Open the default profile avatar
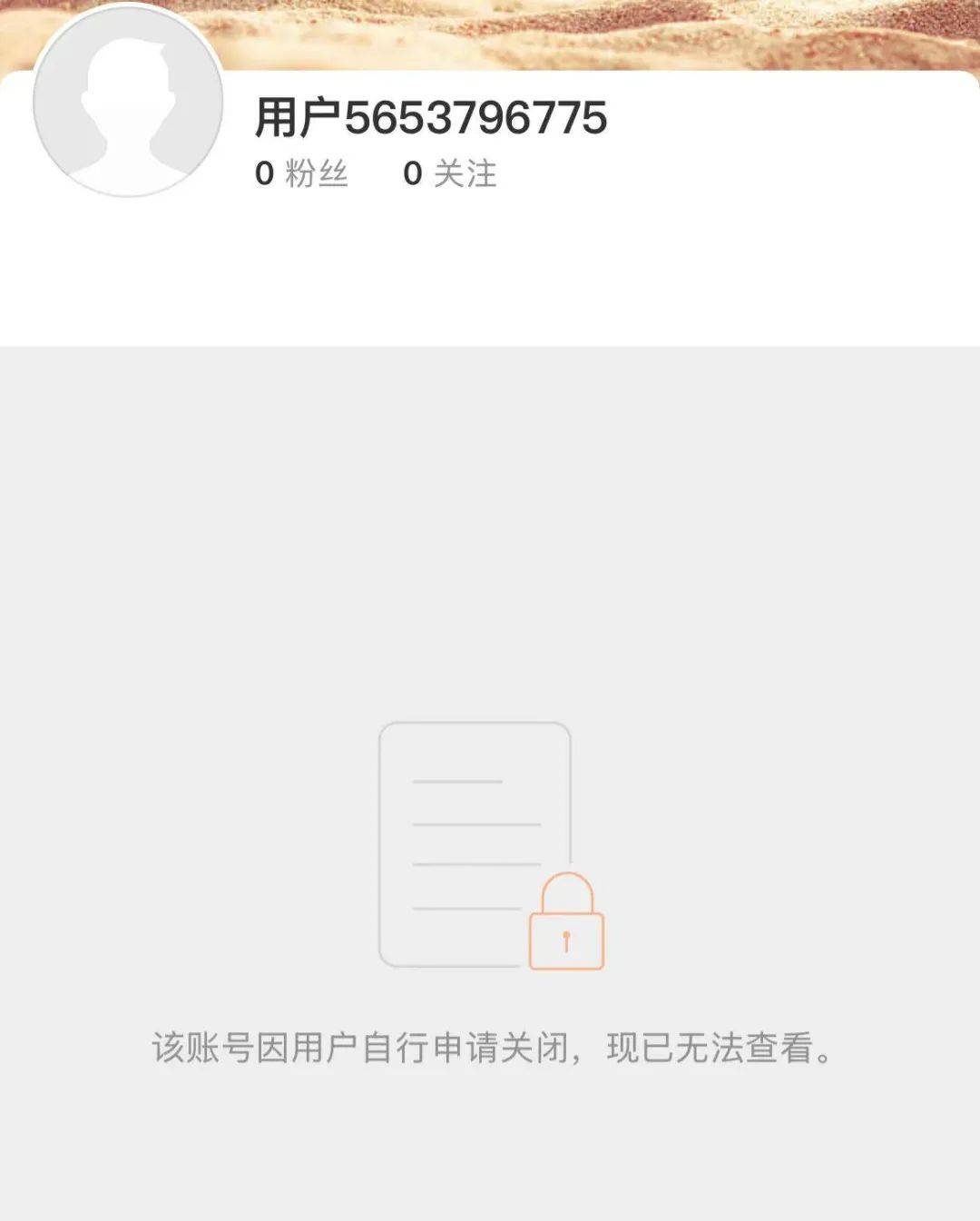Image resolution: width=980 pixels, height=1221 pixels. (128, 101)
